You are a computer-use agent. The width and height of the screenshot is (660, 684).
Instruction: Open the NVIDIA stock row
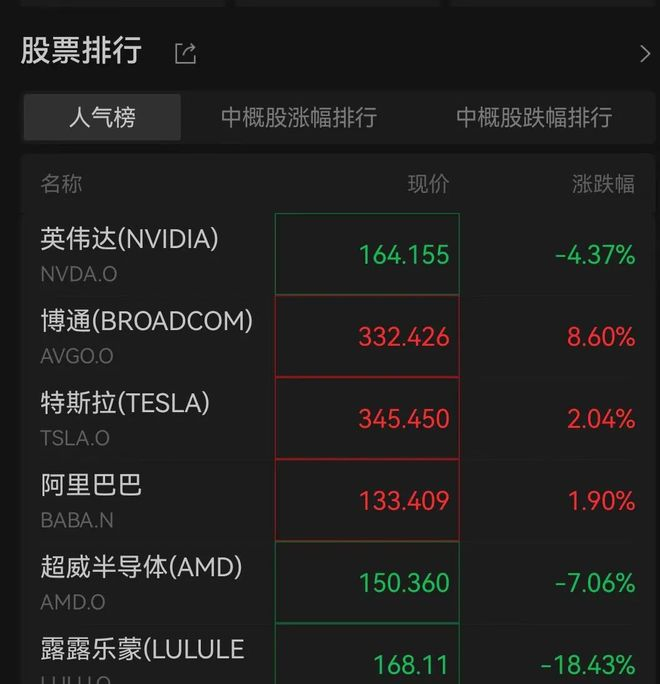click(x=338, y=254)
